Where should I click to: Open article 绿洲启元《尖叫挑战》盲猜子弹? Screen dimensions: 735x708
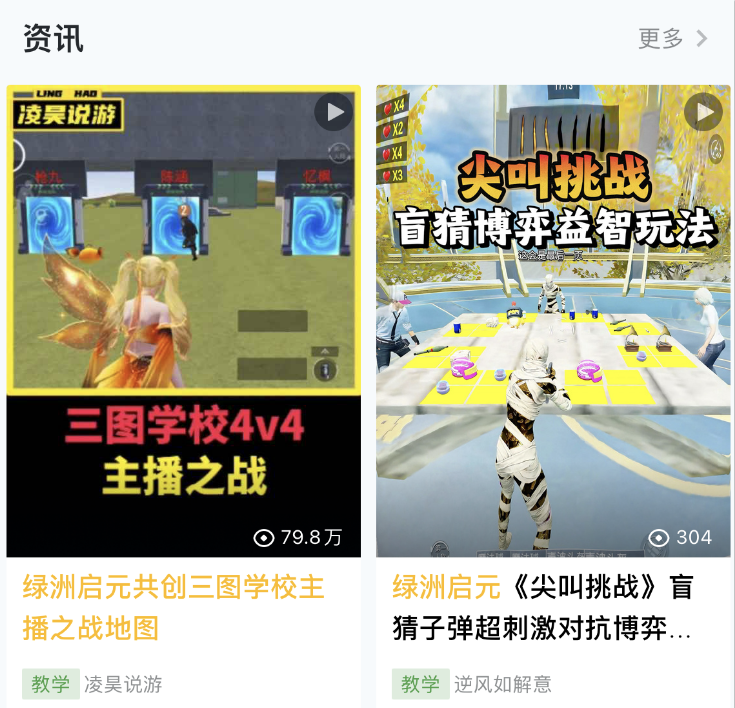coord(542,607)
